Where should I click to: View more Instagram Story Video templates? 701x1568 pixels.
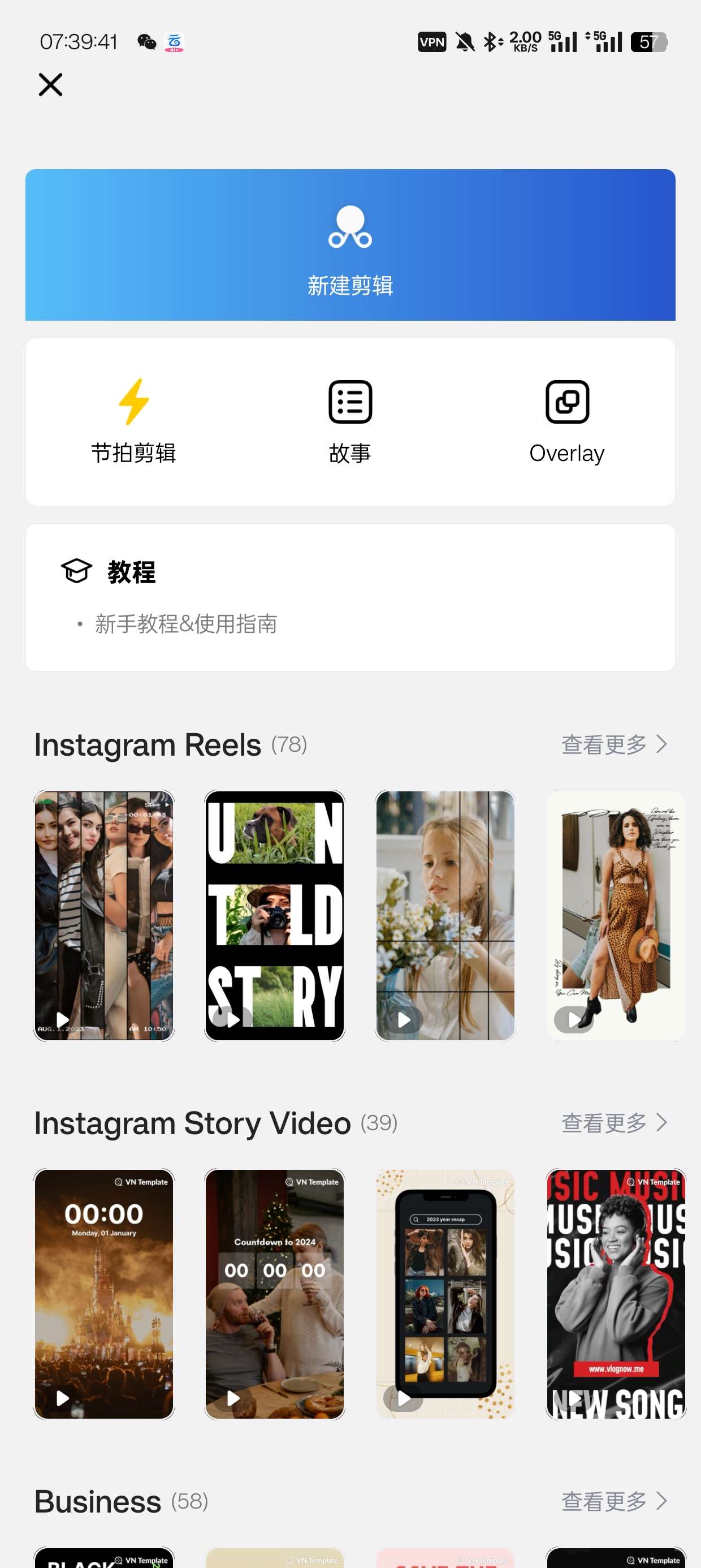(x=613, y=1122)
